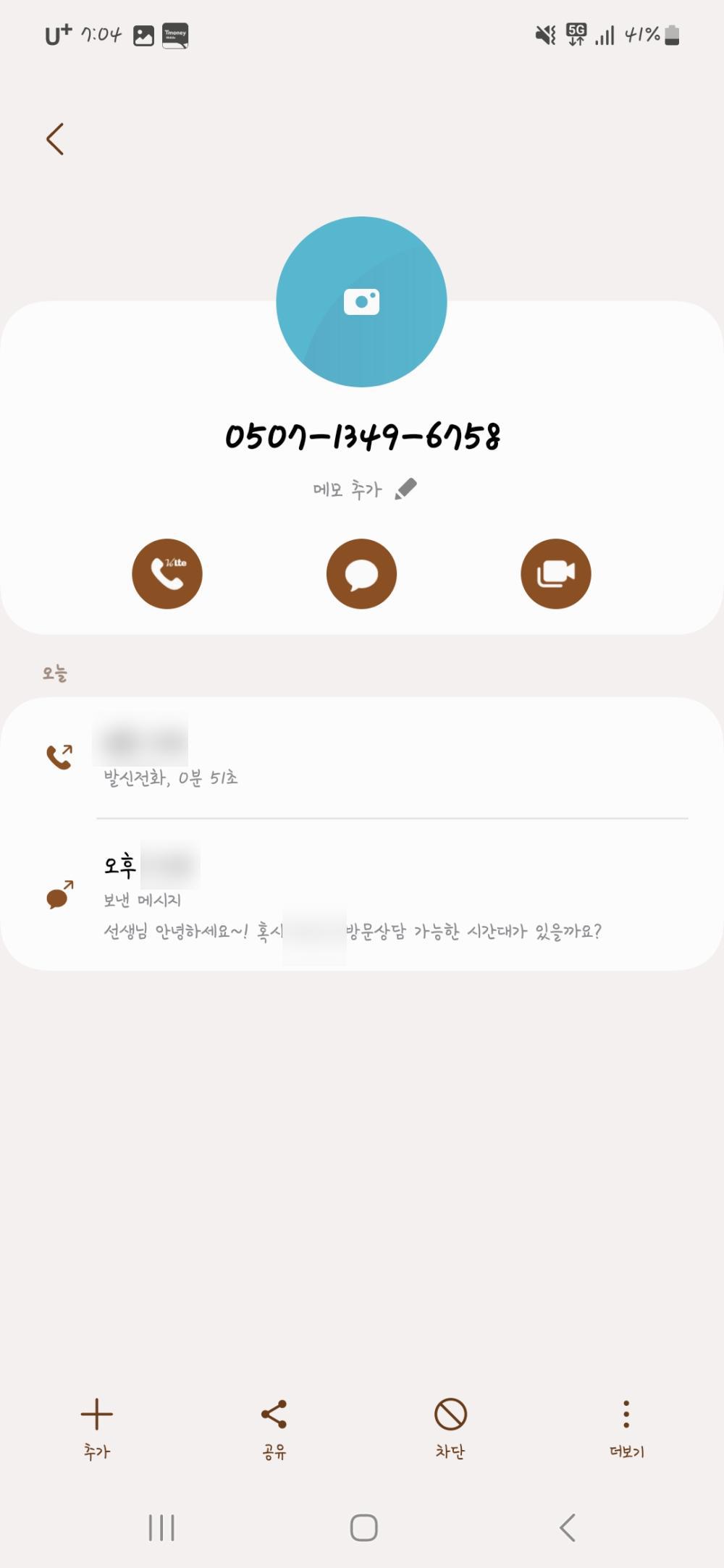Start a video call with the camera button
Image resolution: width=724 pixels, height=1568 pixels.
555,573
